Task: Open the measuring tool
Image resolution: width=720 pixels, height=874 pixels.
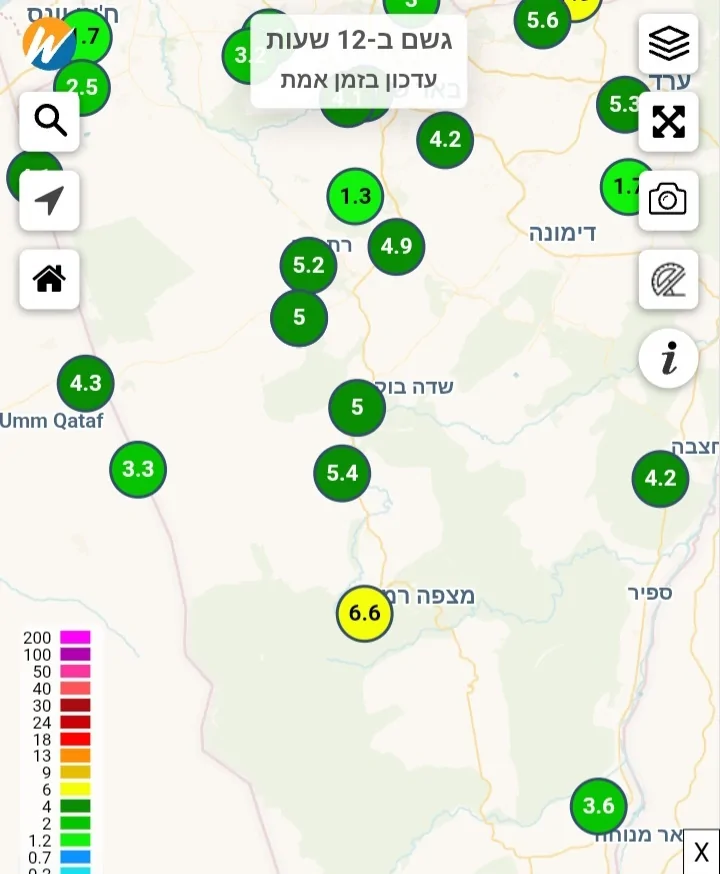Action: click(668, 279)
